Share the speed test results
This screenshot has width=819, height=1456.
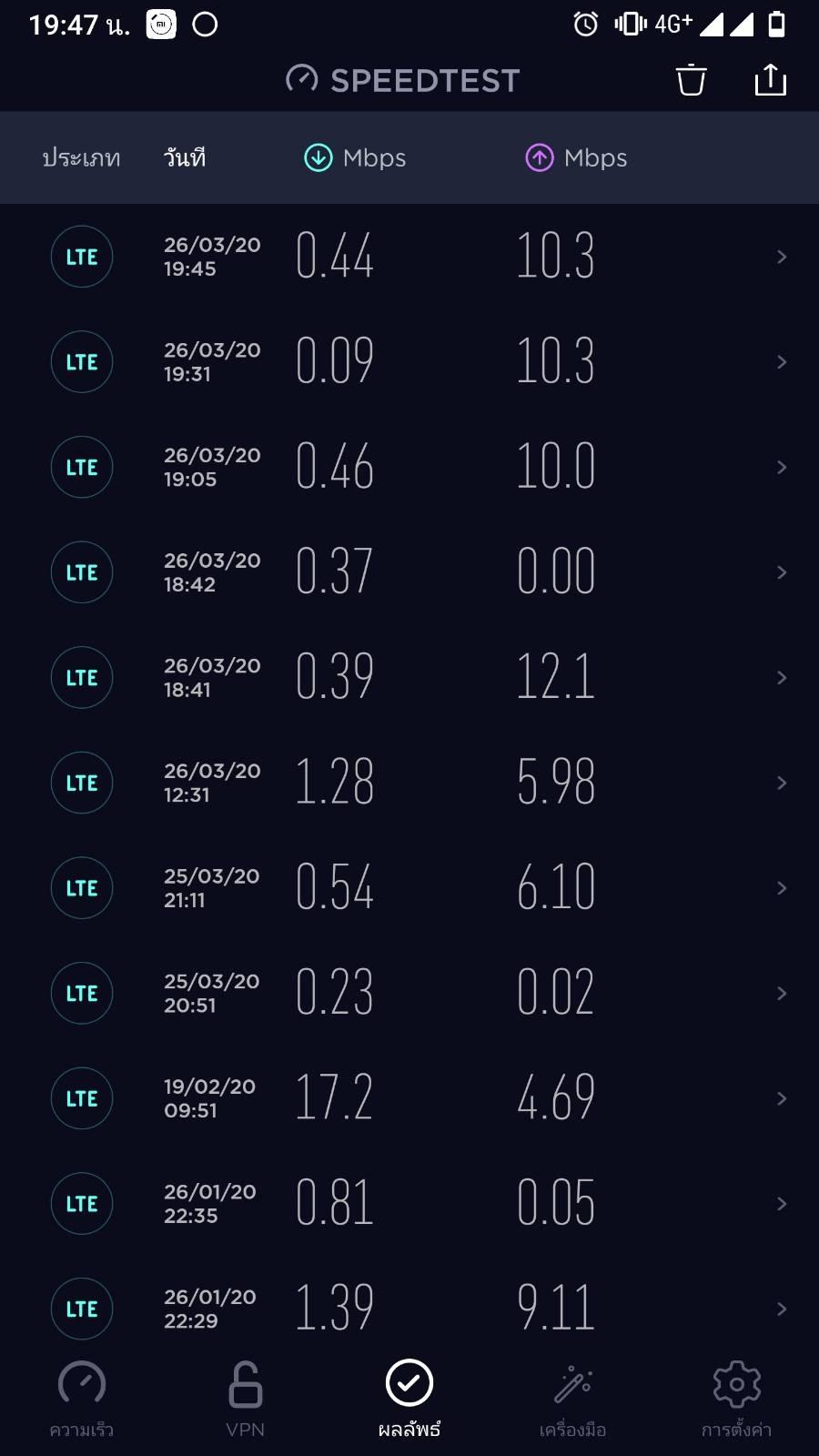point(770,80)
